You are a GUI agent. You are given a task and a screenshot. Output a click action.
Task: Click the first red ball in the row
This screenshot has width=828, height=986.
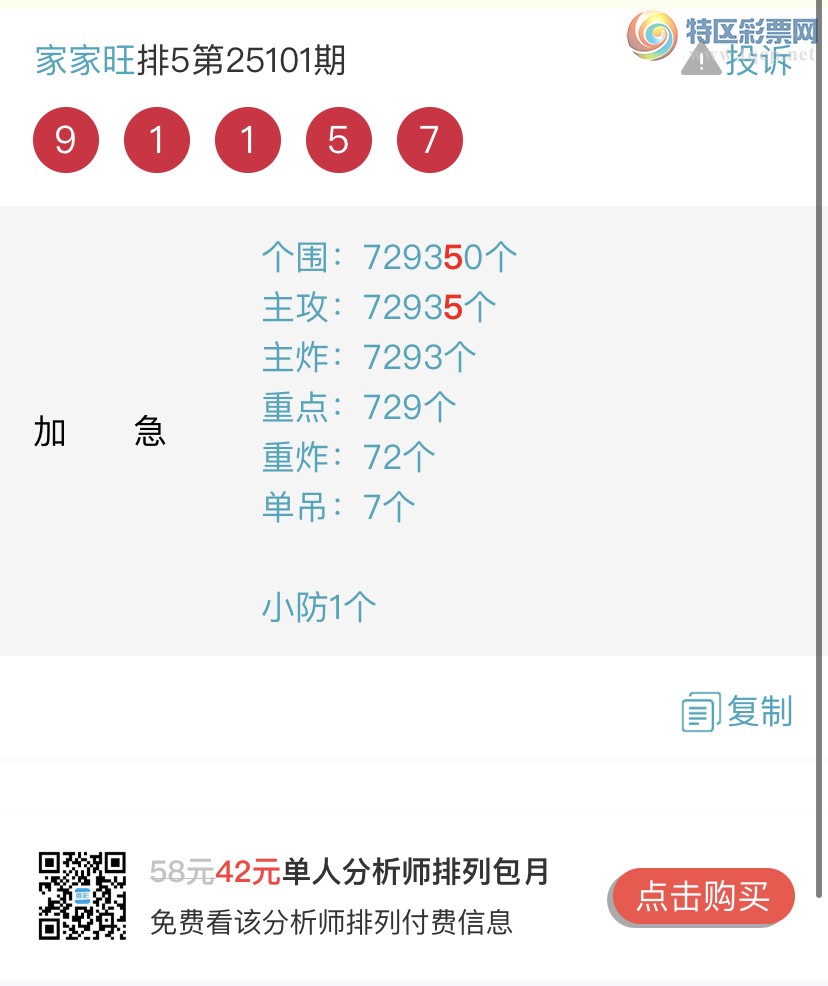pos(66,140)
